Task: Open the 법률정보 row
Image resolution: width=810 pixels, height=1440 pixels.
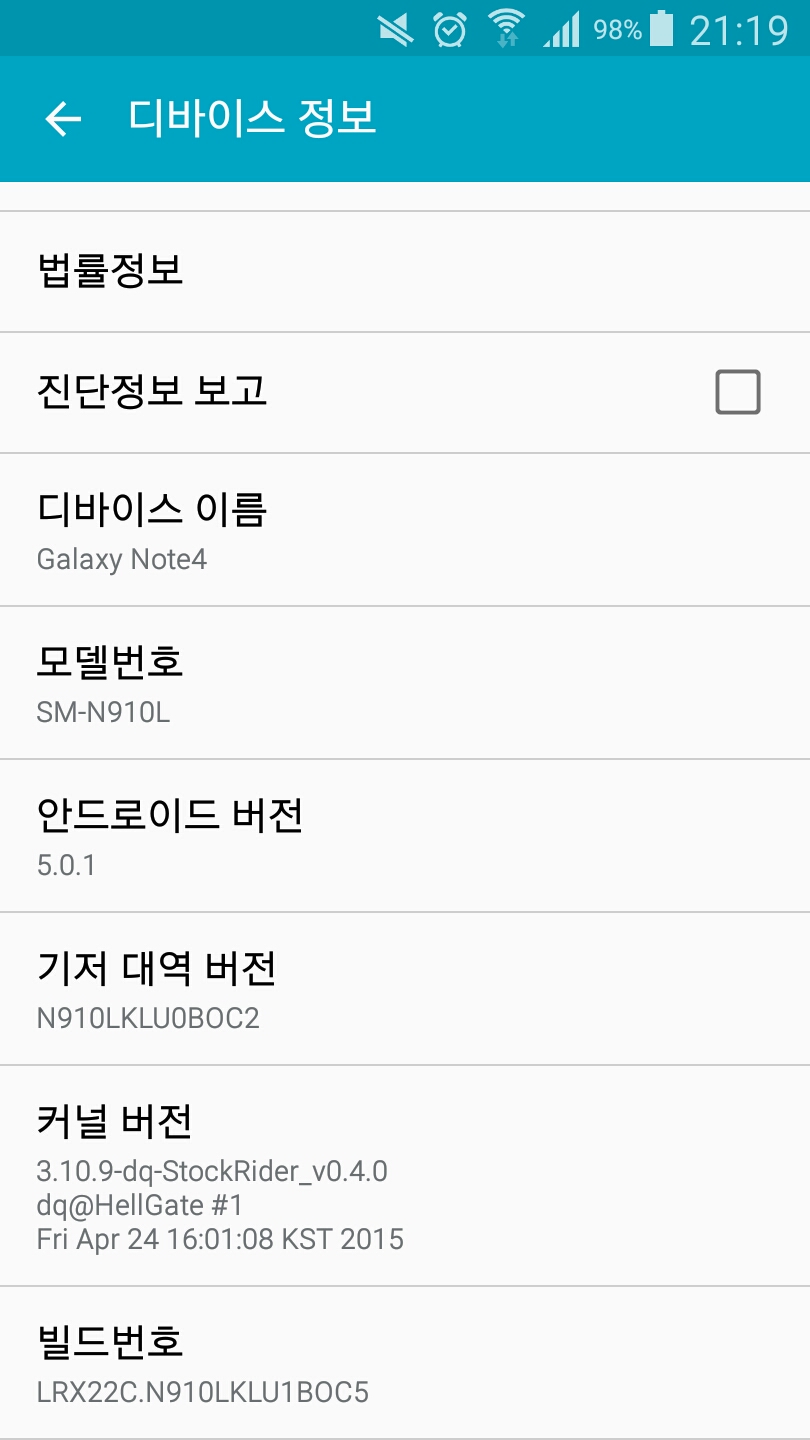Action: (x=405, y=271)
